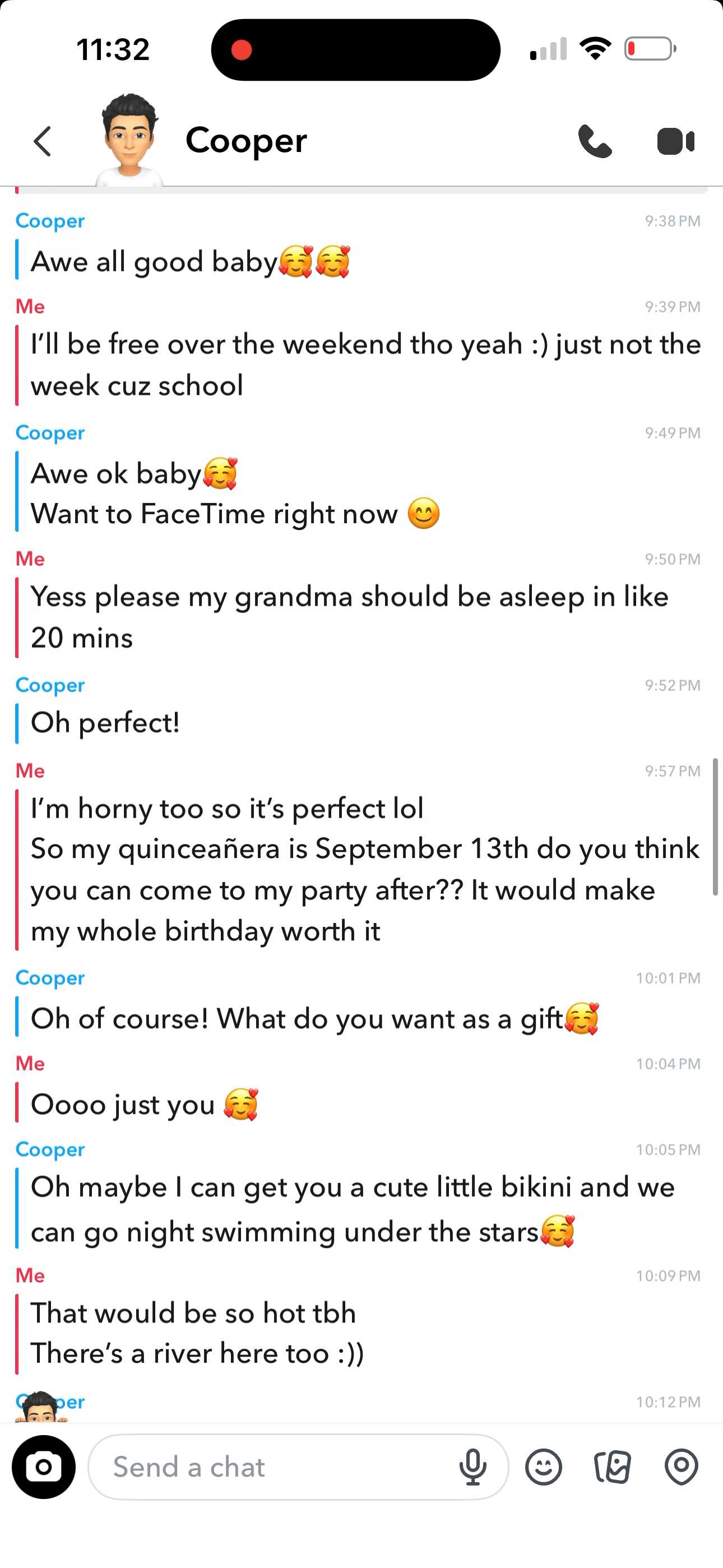Start a video call with Cooper

click(675, 142)
